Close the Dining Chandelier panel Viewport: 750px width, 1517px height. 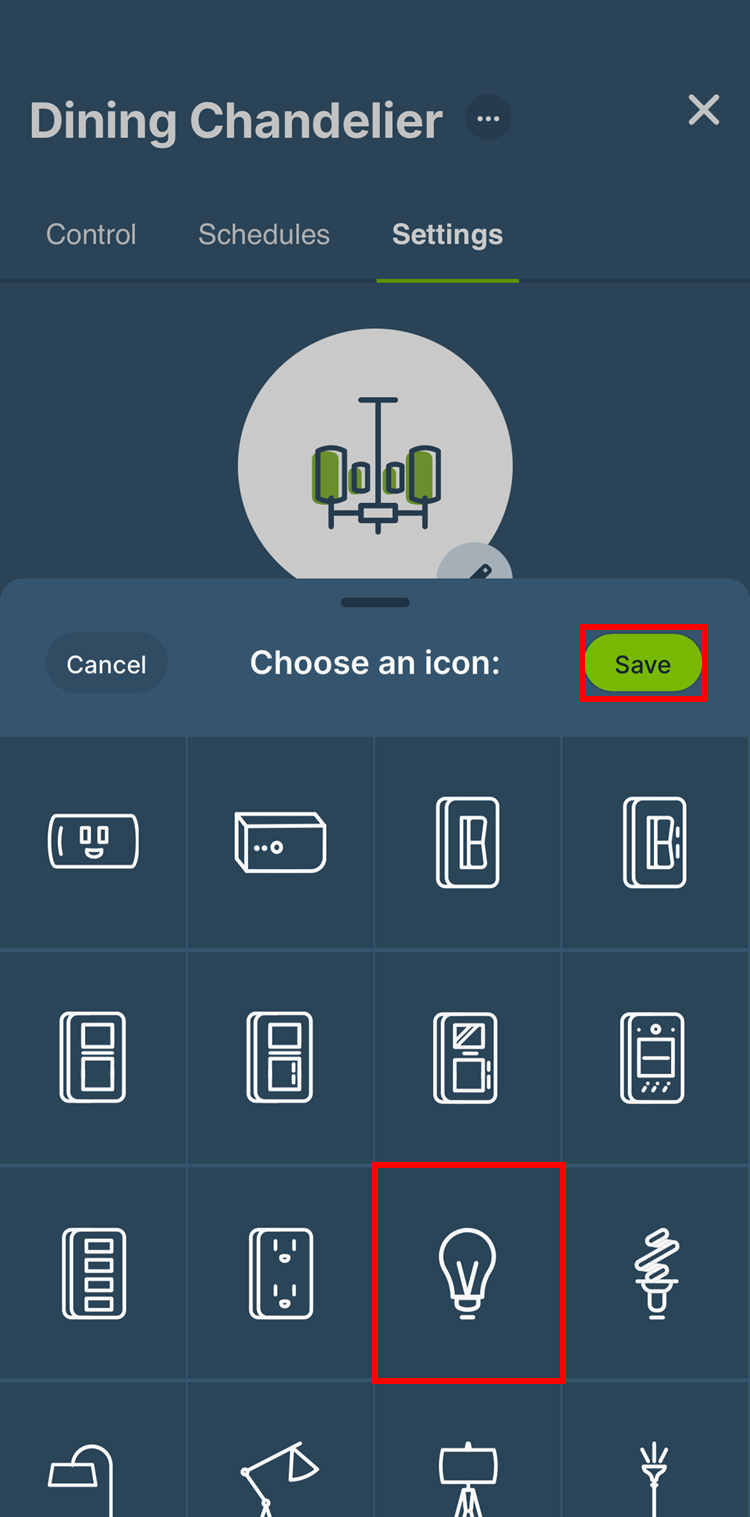pyautogui.click(x=704, y=110)
